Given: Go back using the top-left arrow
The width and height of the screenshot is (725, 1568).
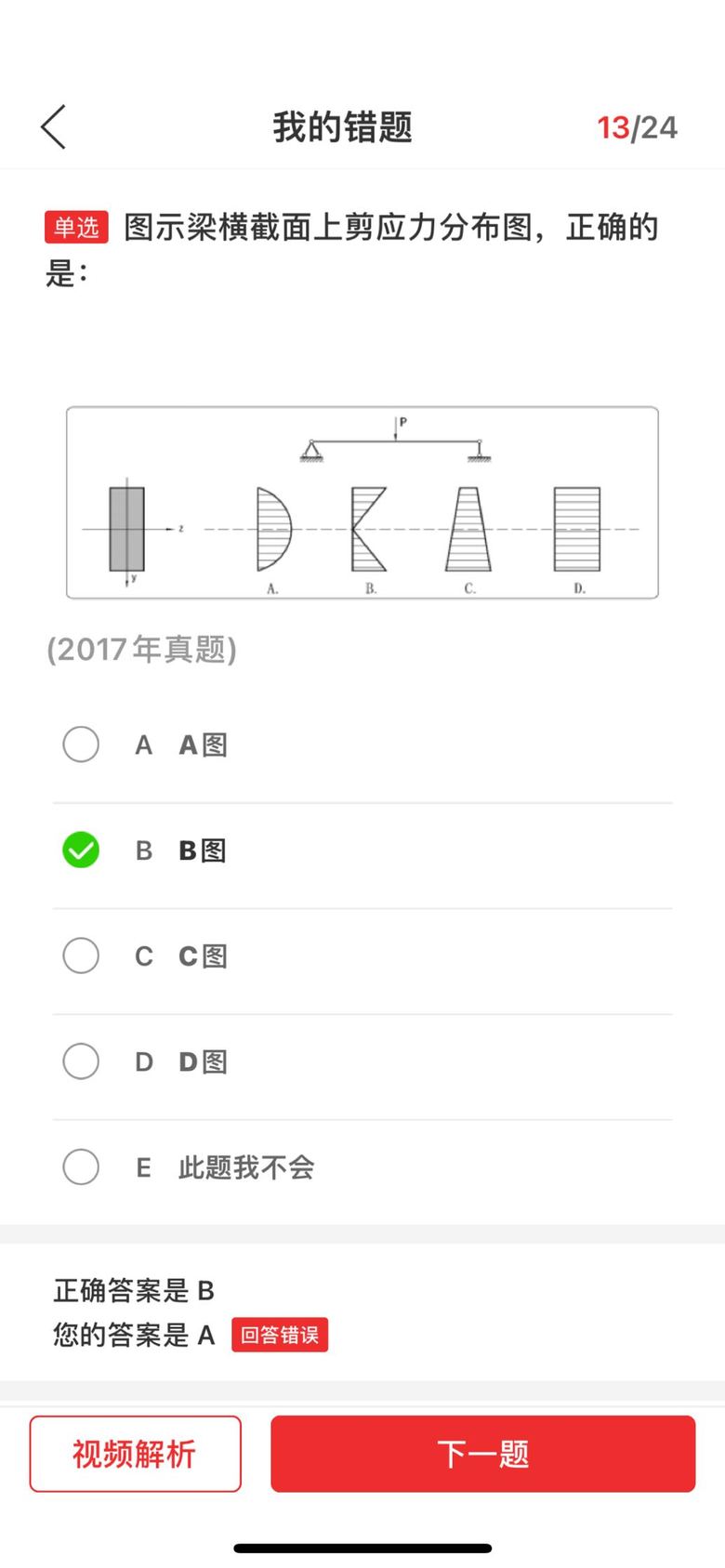Looking at the screenshot, I should (x=54, y=127).
